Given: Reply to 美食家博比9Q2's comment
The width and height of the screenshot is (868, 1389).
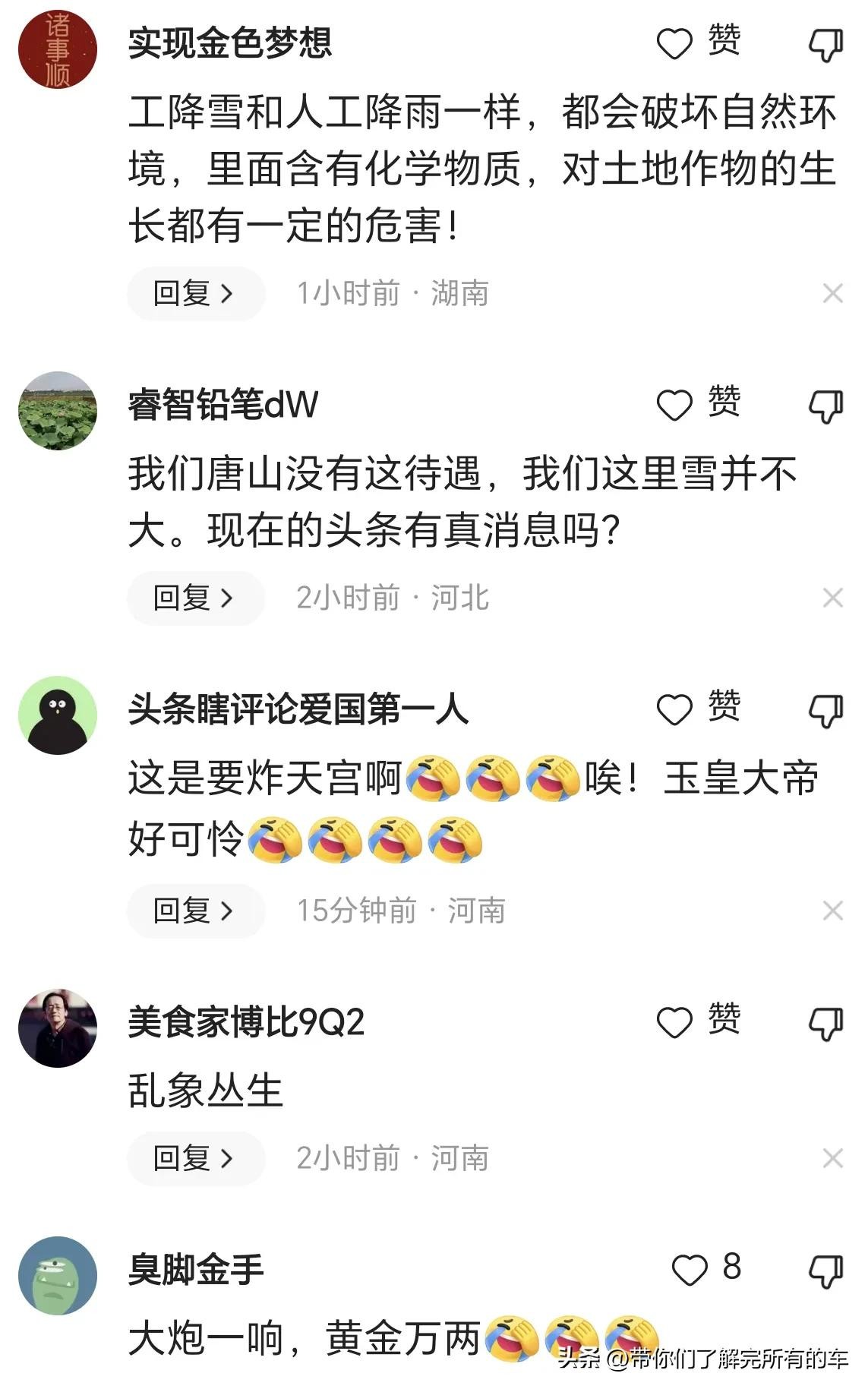Looking at the screenshot, I should tap(195, 1159).
